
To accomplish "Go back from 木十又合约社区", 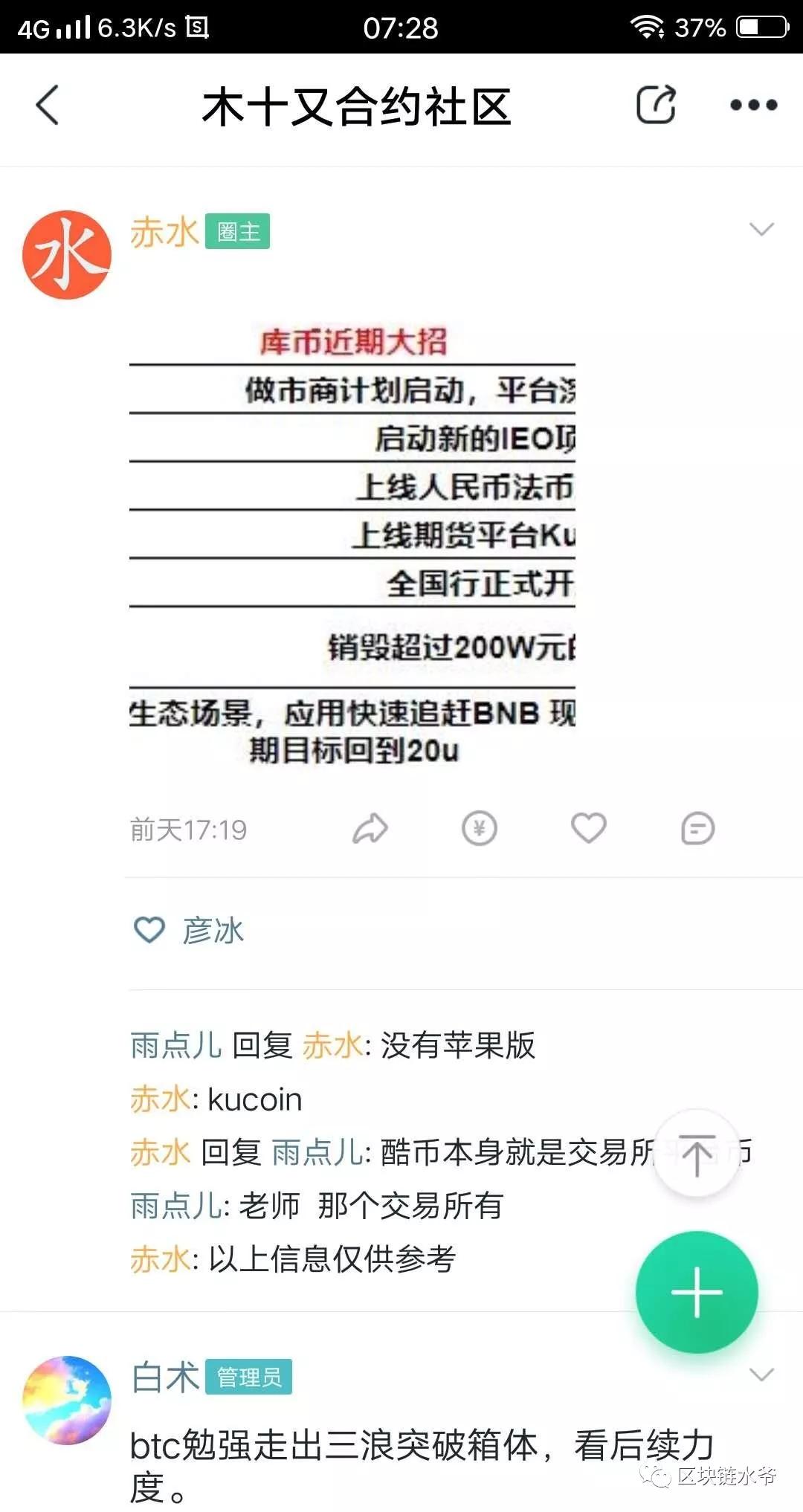I will coord(48,105).
